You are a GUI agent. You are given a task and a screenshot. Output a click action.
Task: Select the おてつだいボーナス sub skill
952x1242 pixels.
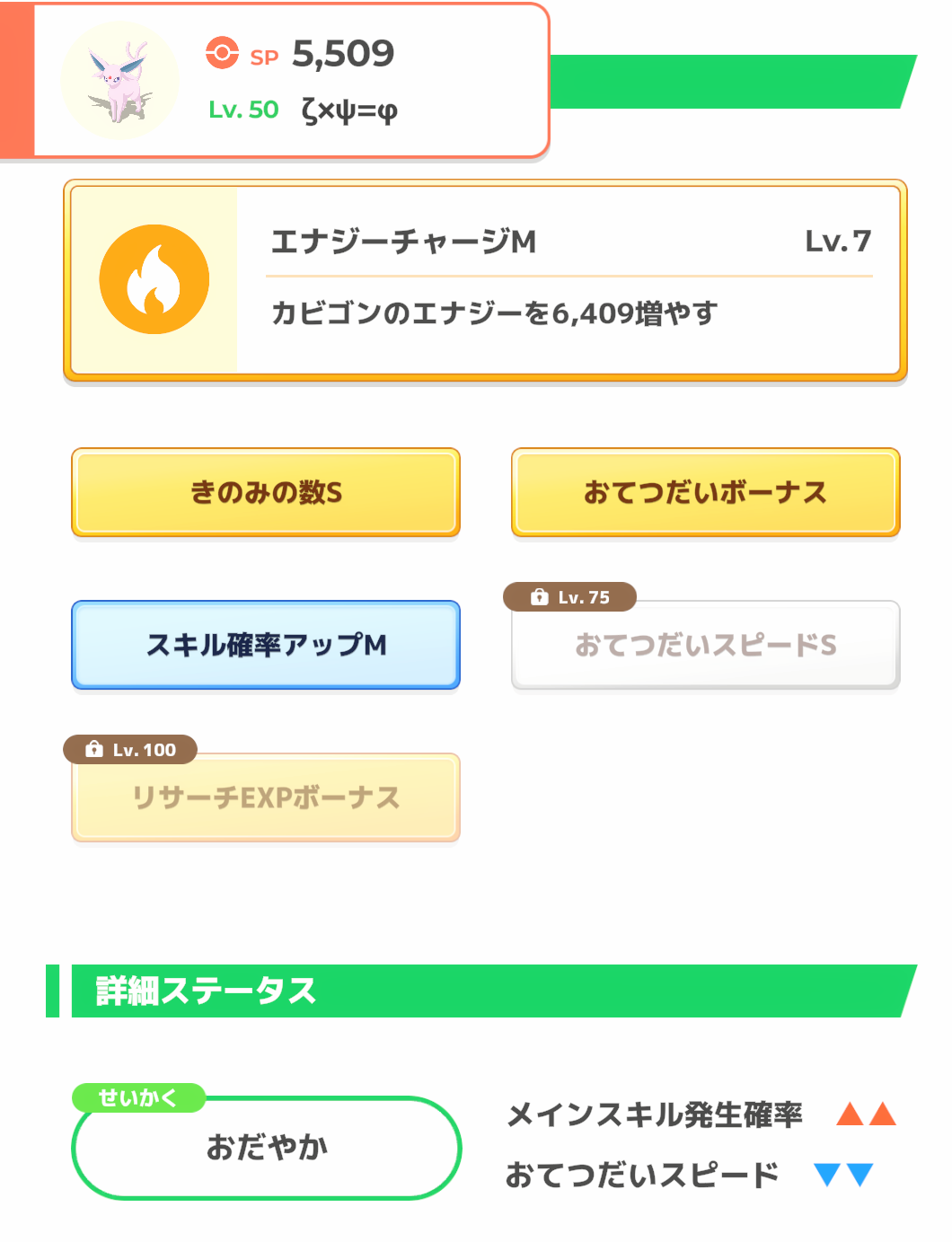pos(705,492)
